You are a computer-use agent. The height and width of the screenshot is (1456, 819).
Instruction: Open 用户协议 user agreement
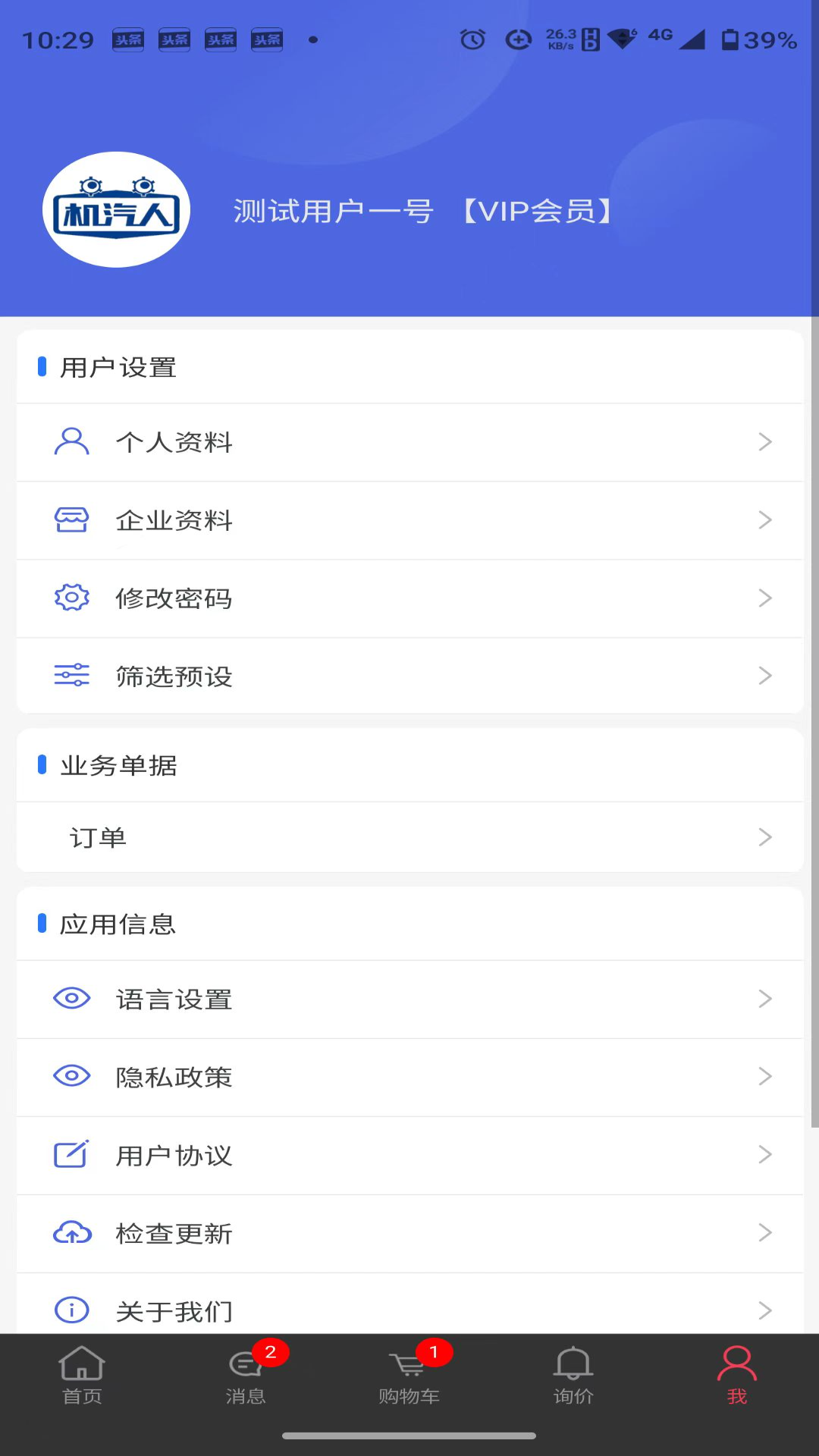point(409,1155)
